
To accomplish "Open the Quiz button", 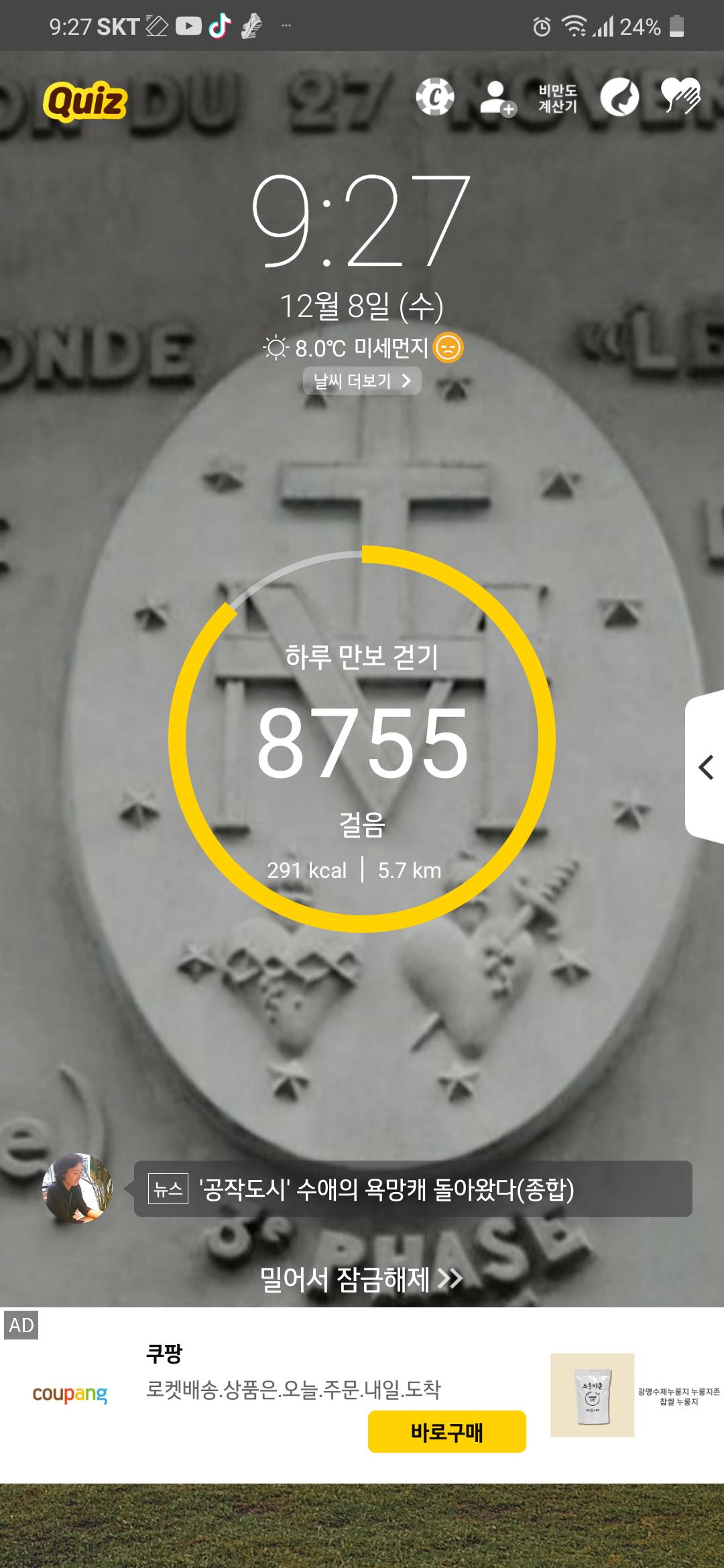I will point(85,101).
